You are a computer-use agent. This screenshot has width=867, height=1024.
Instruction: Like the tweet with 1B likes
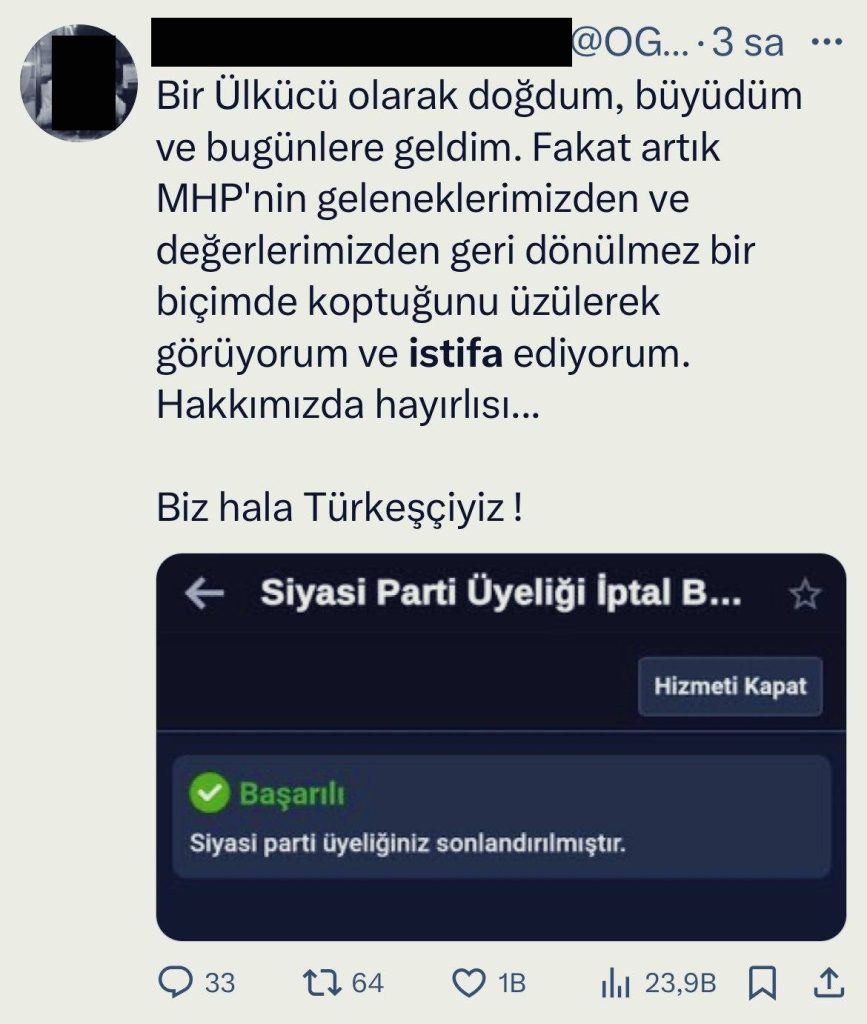pyautogui.click(x=468, y=984)
